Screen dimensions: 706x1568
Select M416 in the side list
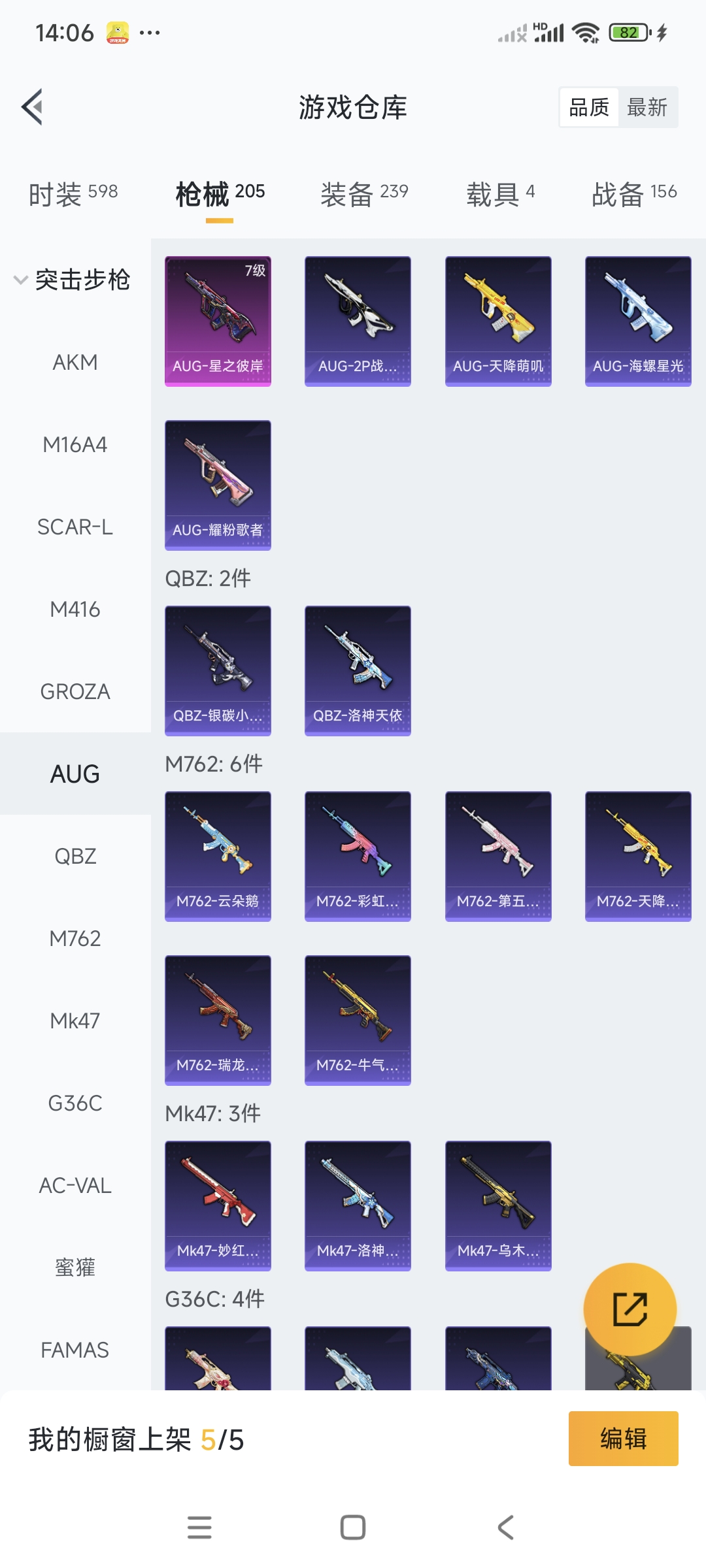[75, 609]
